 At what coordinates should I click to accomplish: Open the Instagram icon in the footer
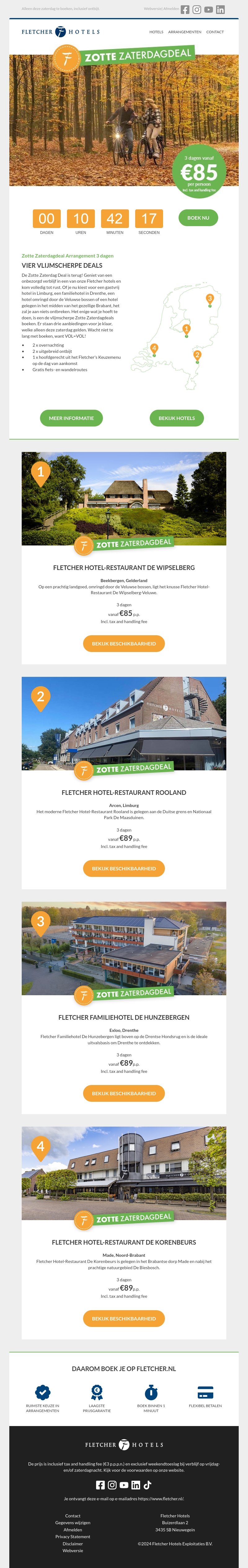(113, 1485)
